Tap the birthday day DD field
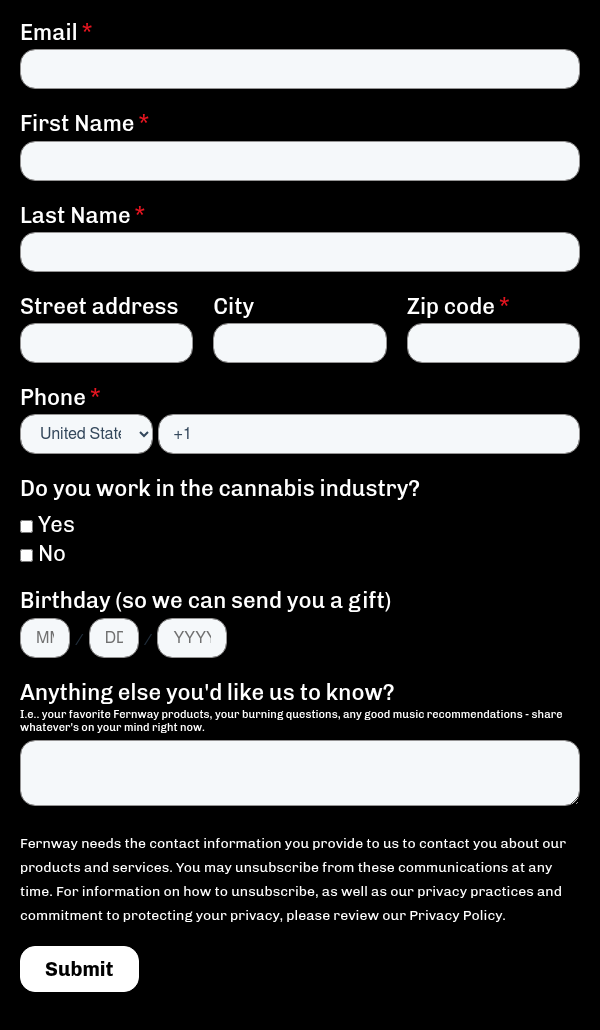Viewport: 600px width, 1030px height. tap(114, 638)
